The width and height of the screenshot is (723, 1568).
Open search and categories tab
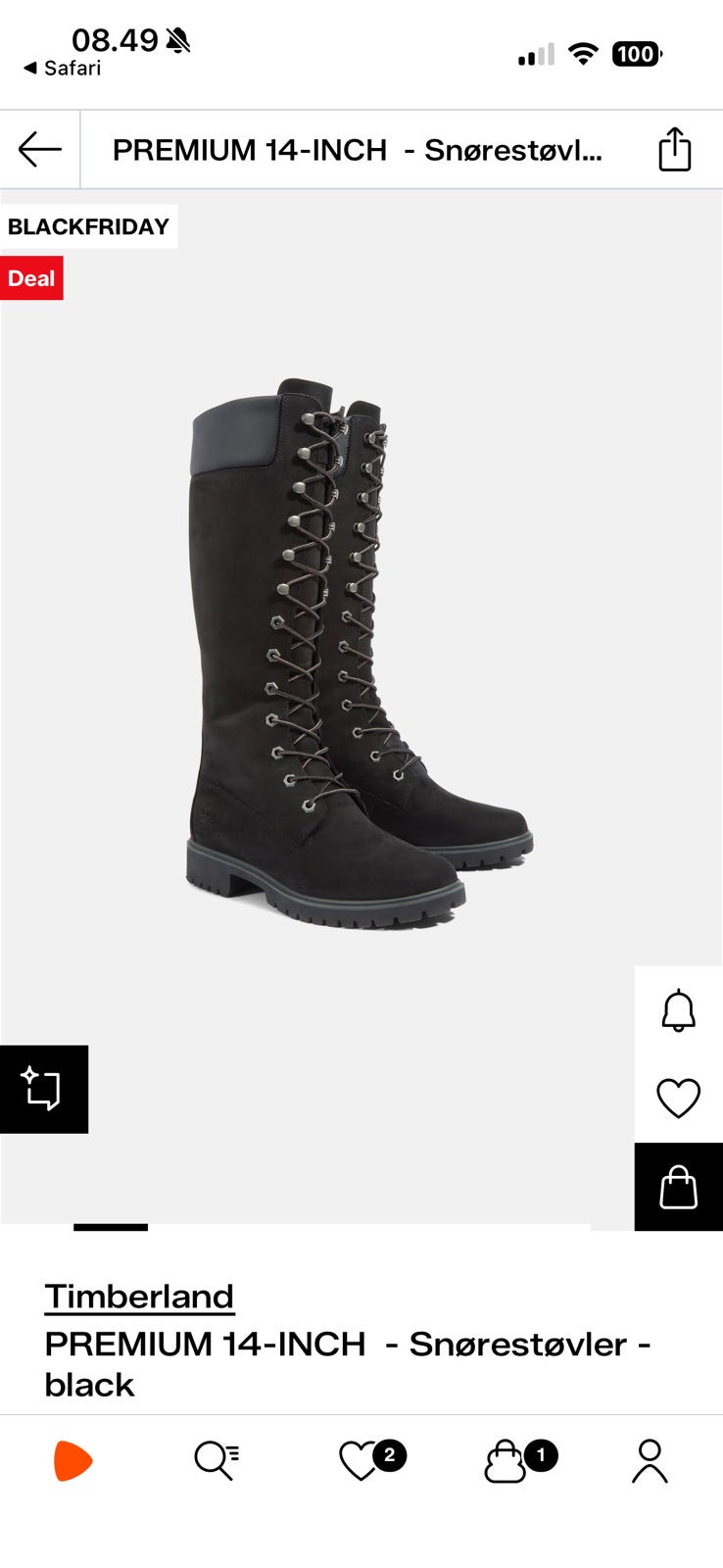[x=217, y=1461]
